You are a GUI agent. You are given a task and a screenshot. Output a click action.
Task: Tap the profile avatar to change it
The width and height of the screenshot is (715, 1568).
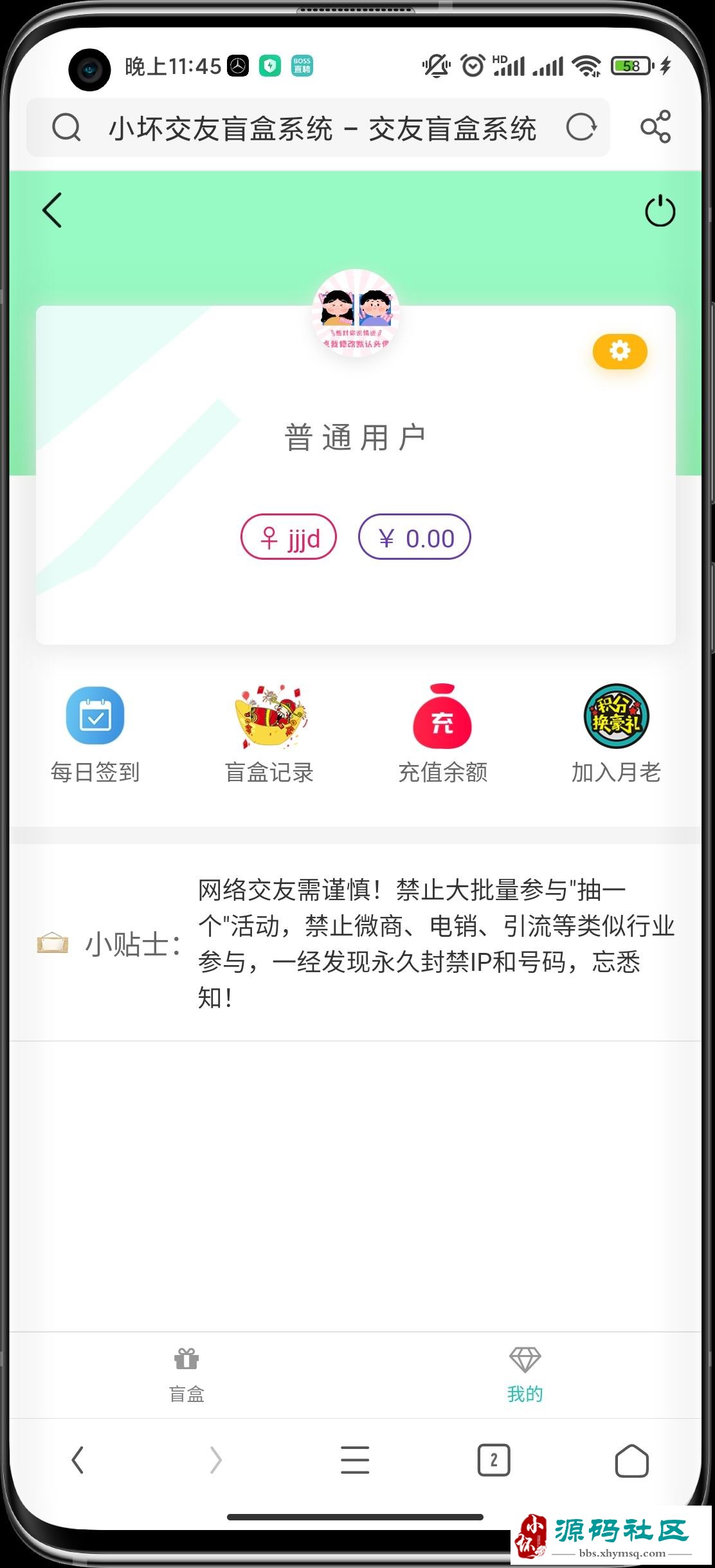click(356, 313)
